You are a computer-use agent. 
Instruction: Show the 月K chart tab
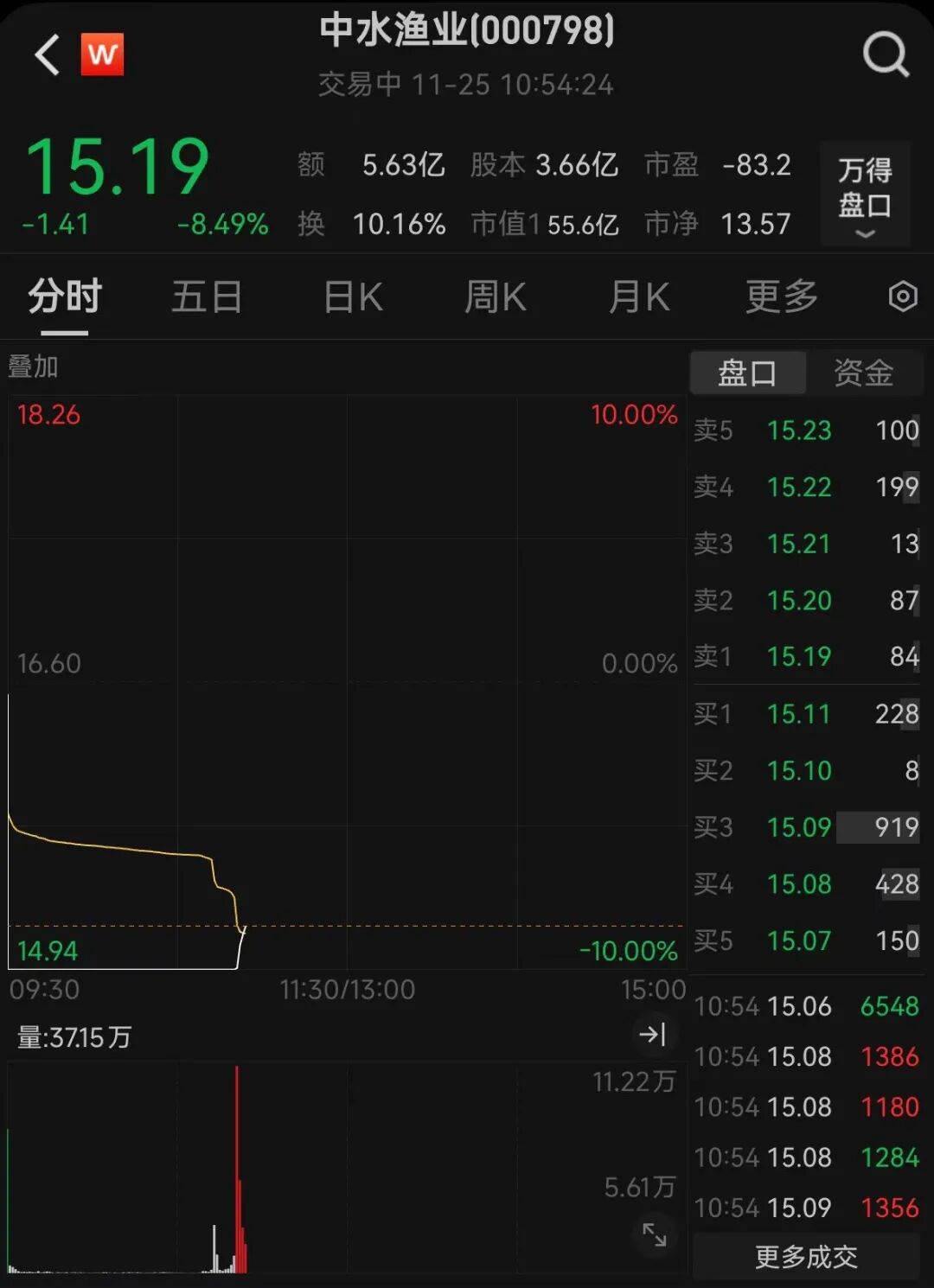639,297
